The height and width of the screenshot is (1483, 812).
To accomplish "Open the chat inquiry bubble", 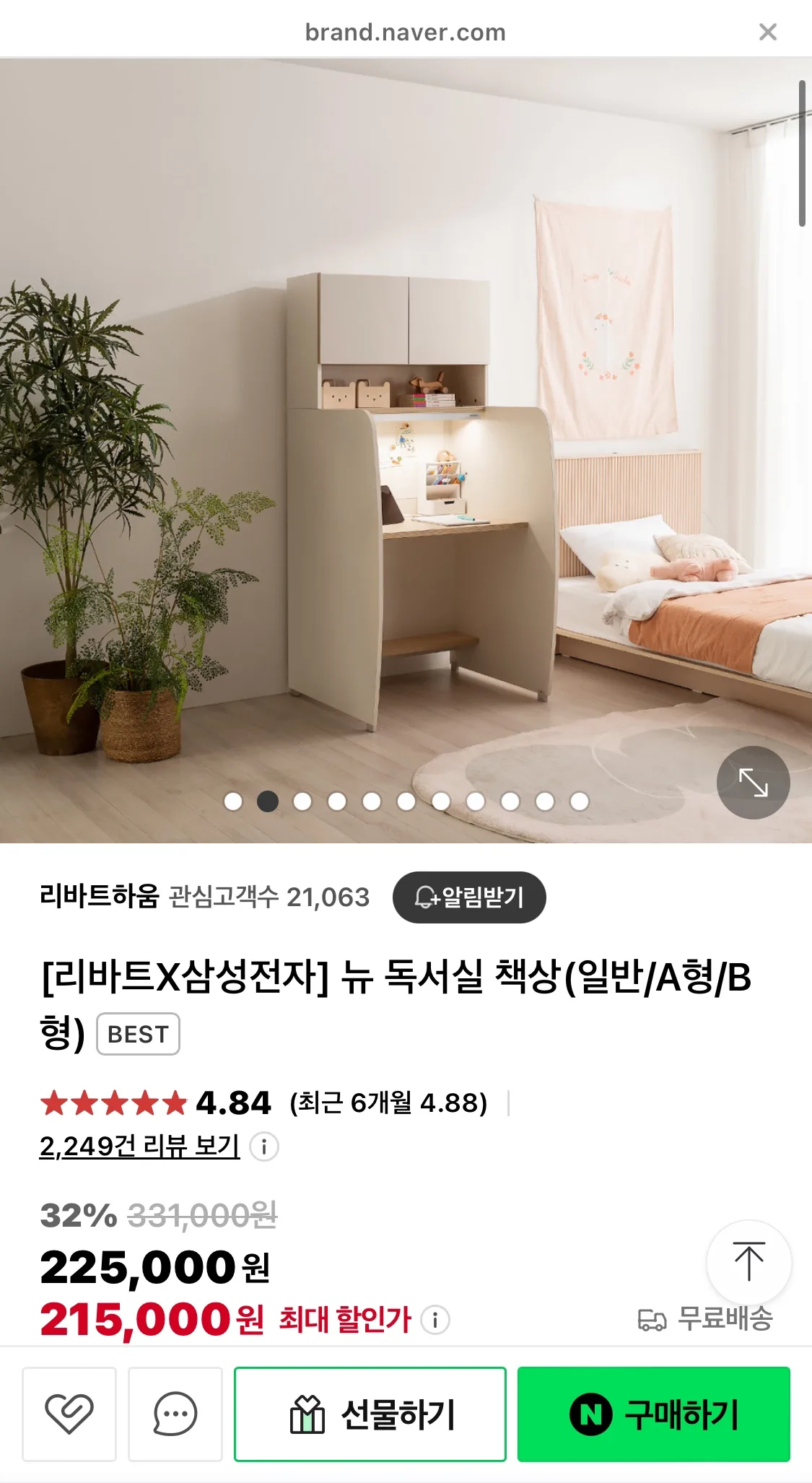I will coord(175,1414).
